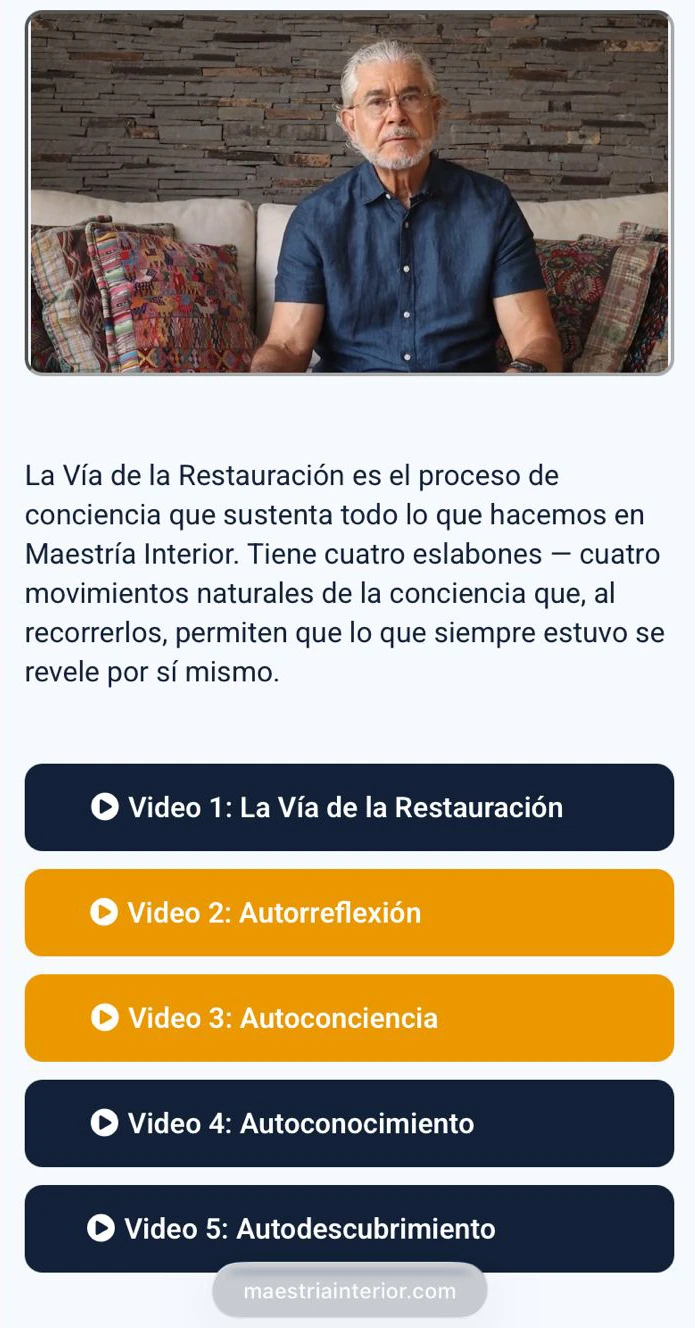Choose Video 5: Autodescubrimiento
The image size is (695, 1328).
click(349, 1228)
